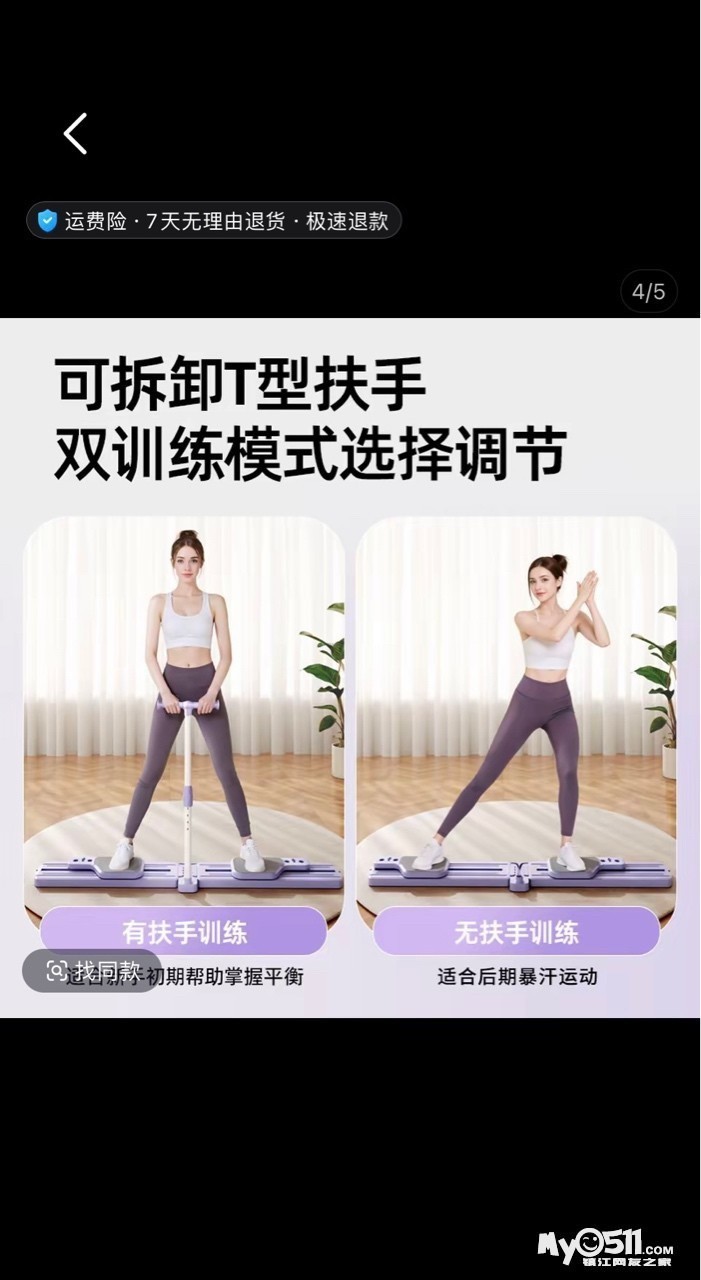
Task: Go back using the top-left arrow
Action: (76, 133)
